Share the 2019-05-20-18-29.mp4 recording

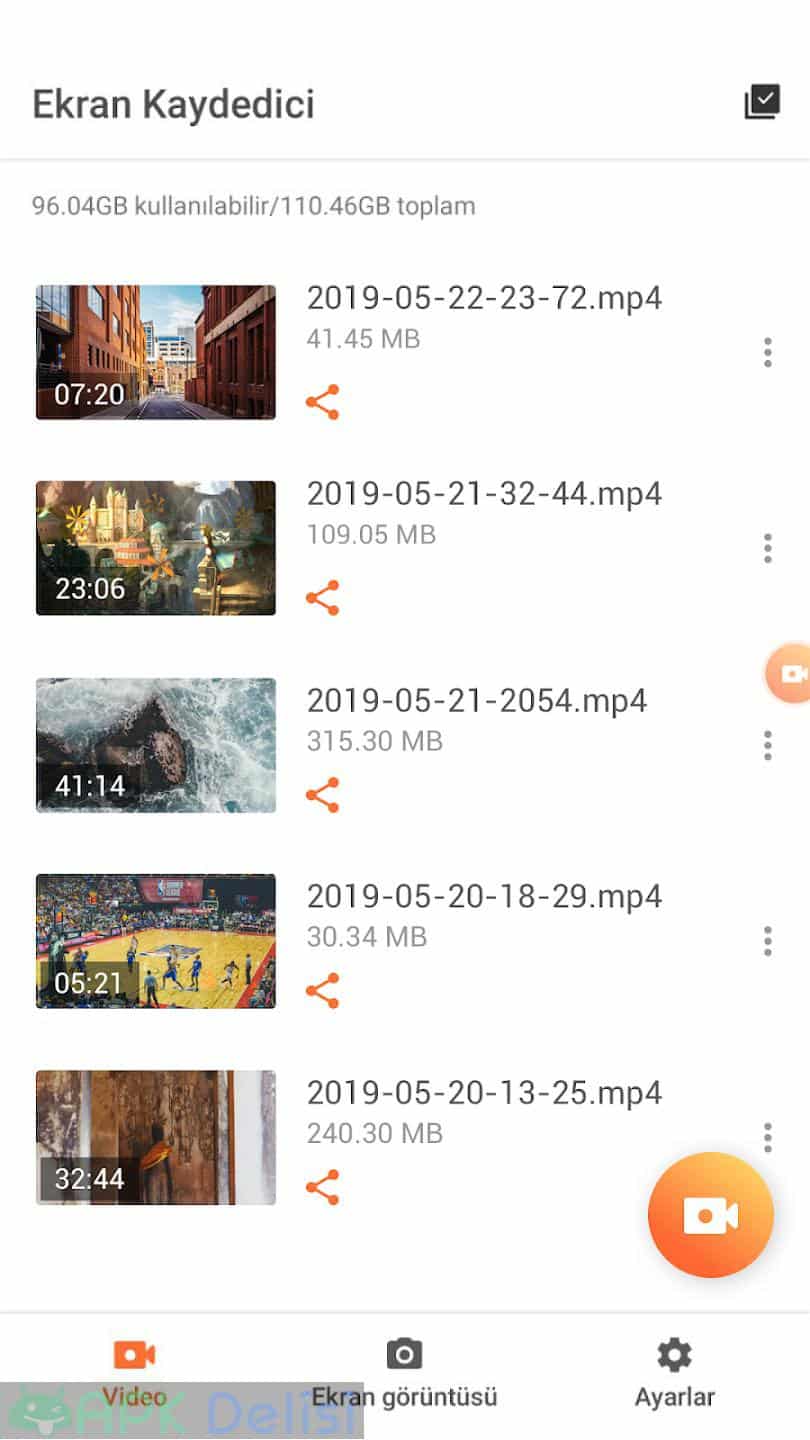322,991
